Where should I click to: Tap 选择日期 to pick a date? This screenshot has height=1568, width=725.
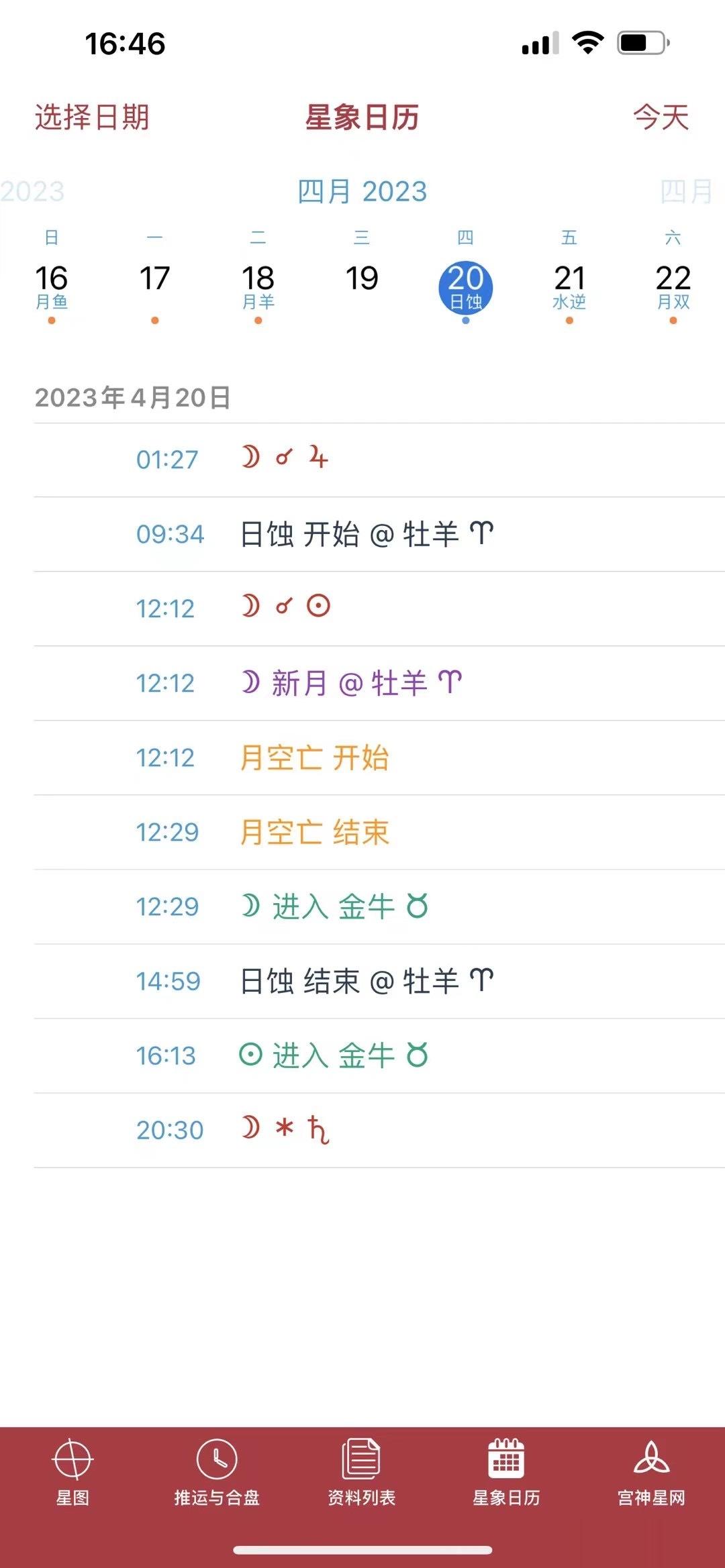92,117
